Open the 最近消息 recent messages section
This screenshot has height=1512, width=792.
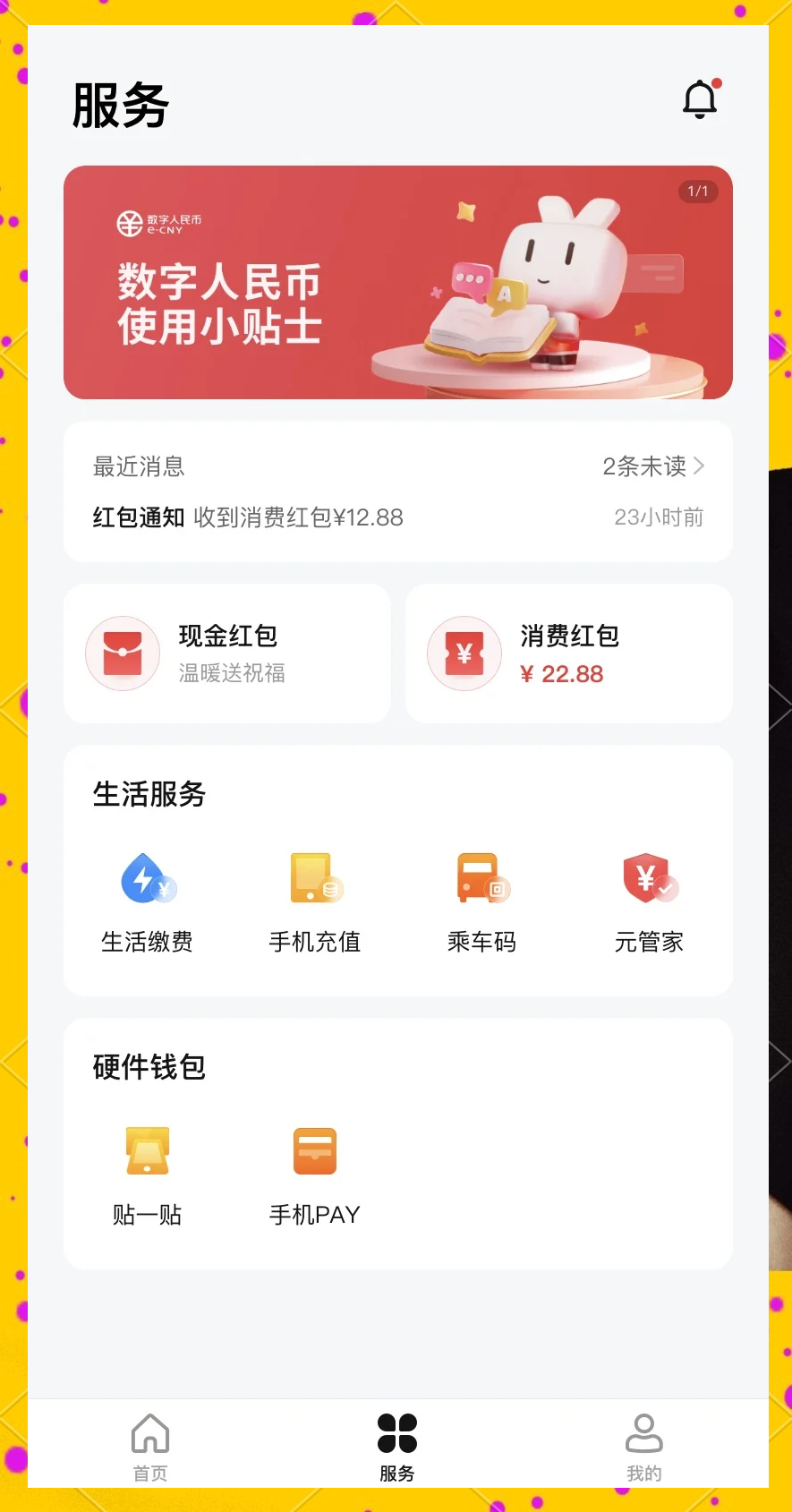coord(139,466)
